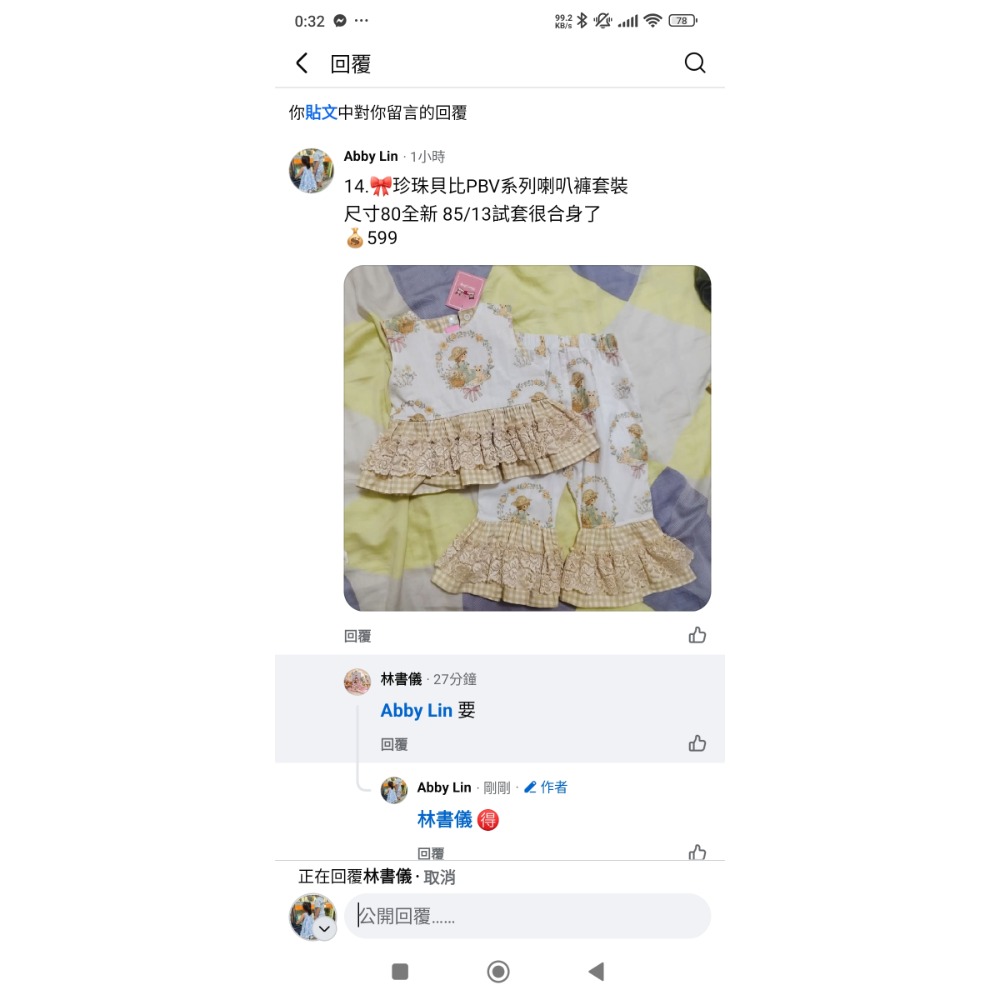Viewport: 1000px width, 1000px height.
Task: Go back using the top arrow
Action: (302, 63)
